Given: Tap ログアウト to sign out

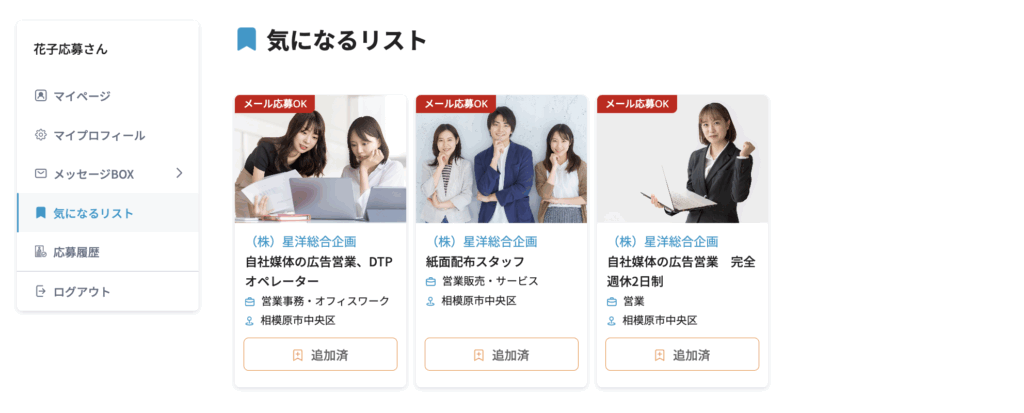Looking at the screenshot, I should [x=82, y=292].
